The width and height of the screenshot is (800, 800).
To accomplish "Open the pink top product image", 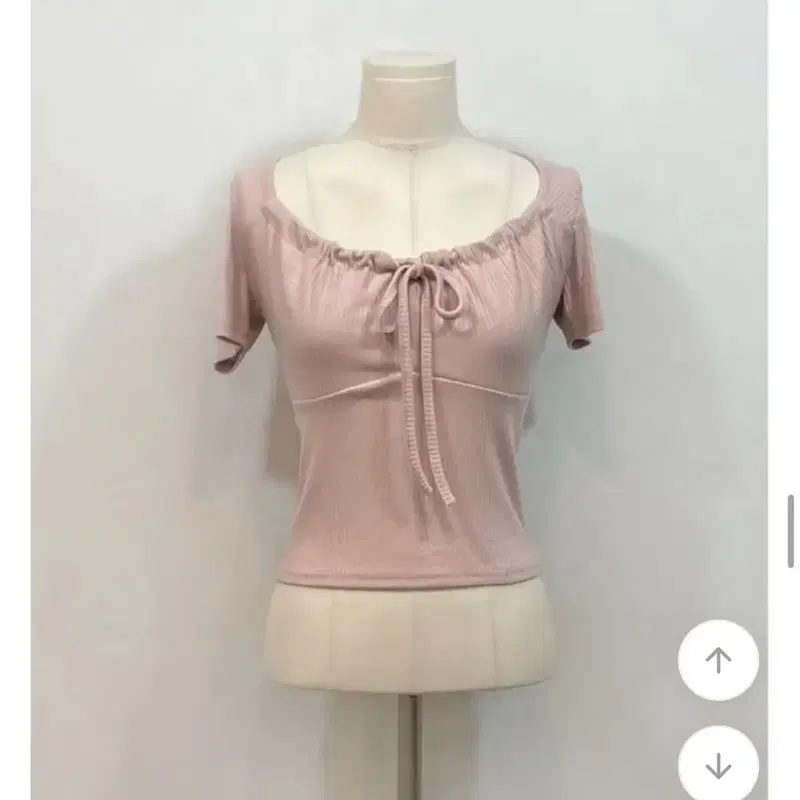I will (399, 400).
